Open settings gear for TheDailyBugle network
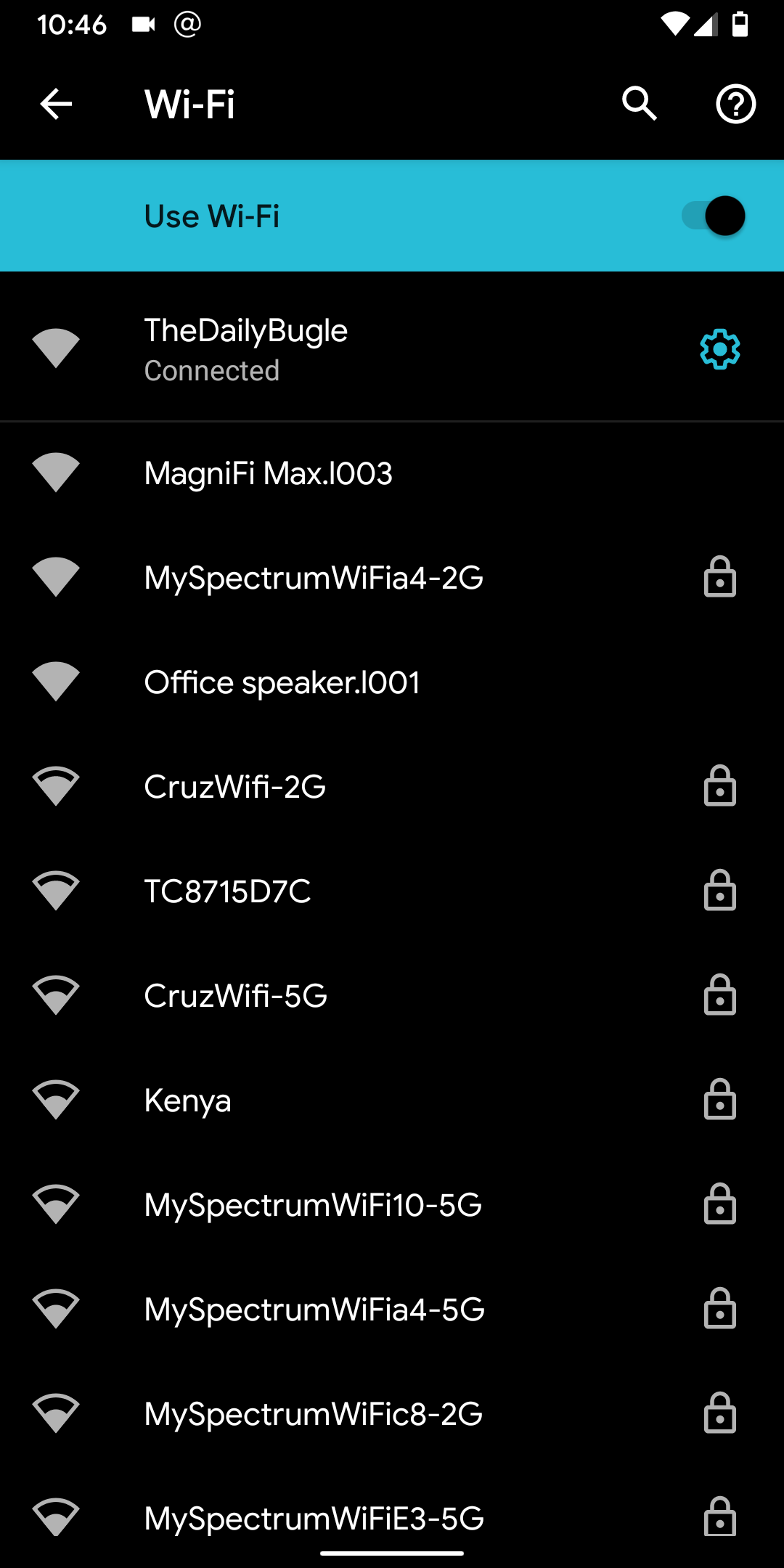Screen dimensions: 784x1568 coord(718,349)
